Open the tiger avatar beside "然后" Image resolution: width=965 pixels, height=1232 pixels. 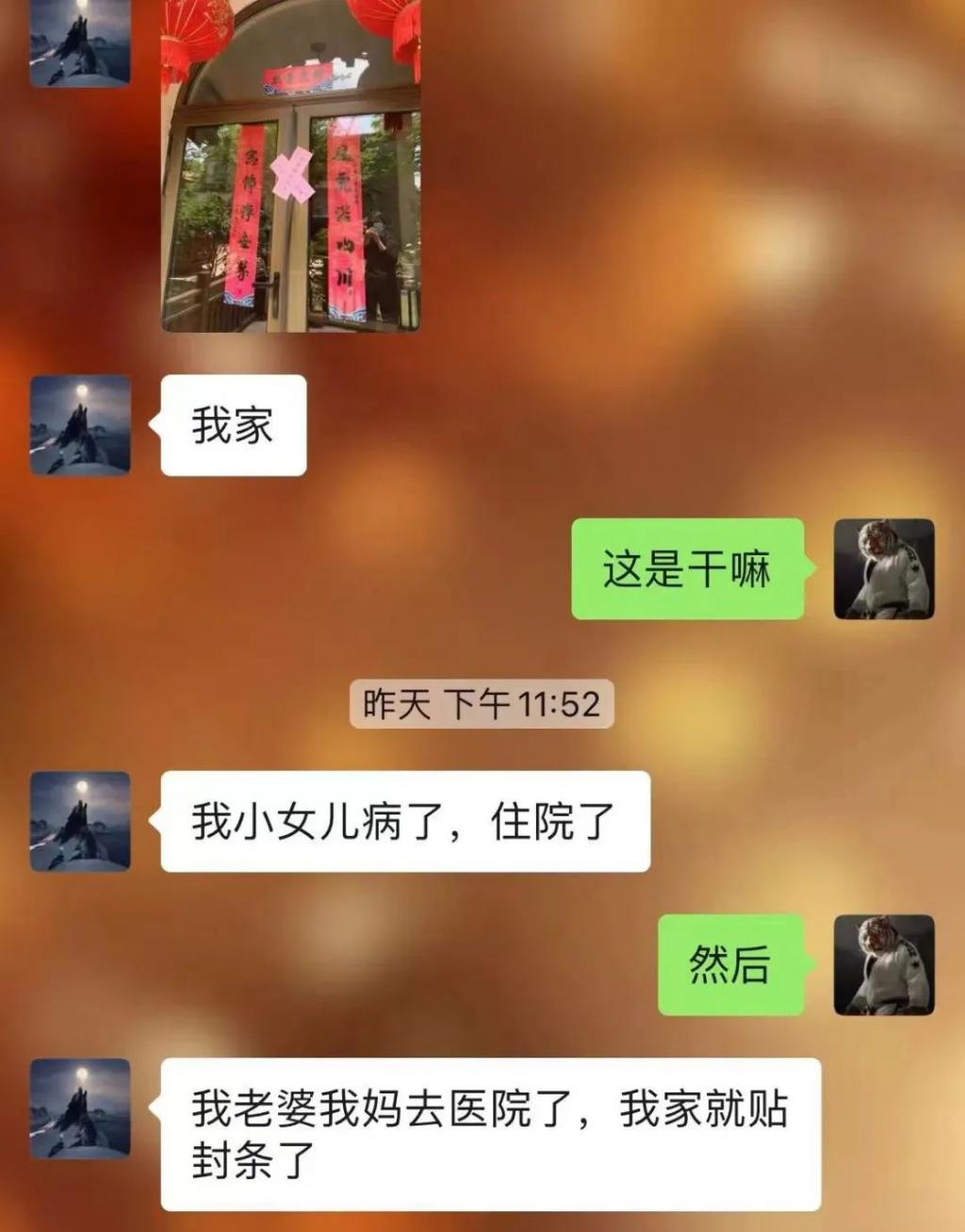884,964
